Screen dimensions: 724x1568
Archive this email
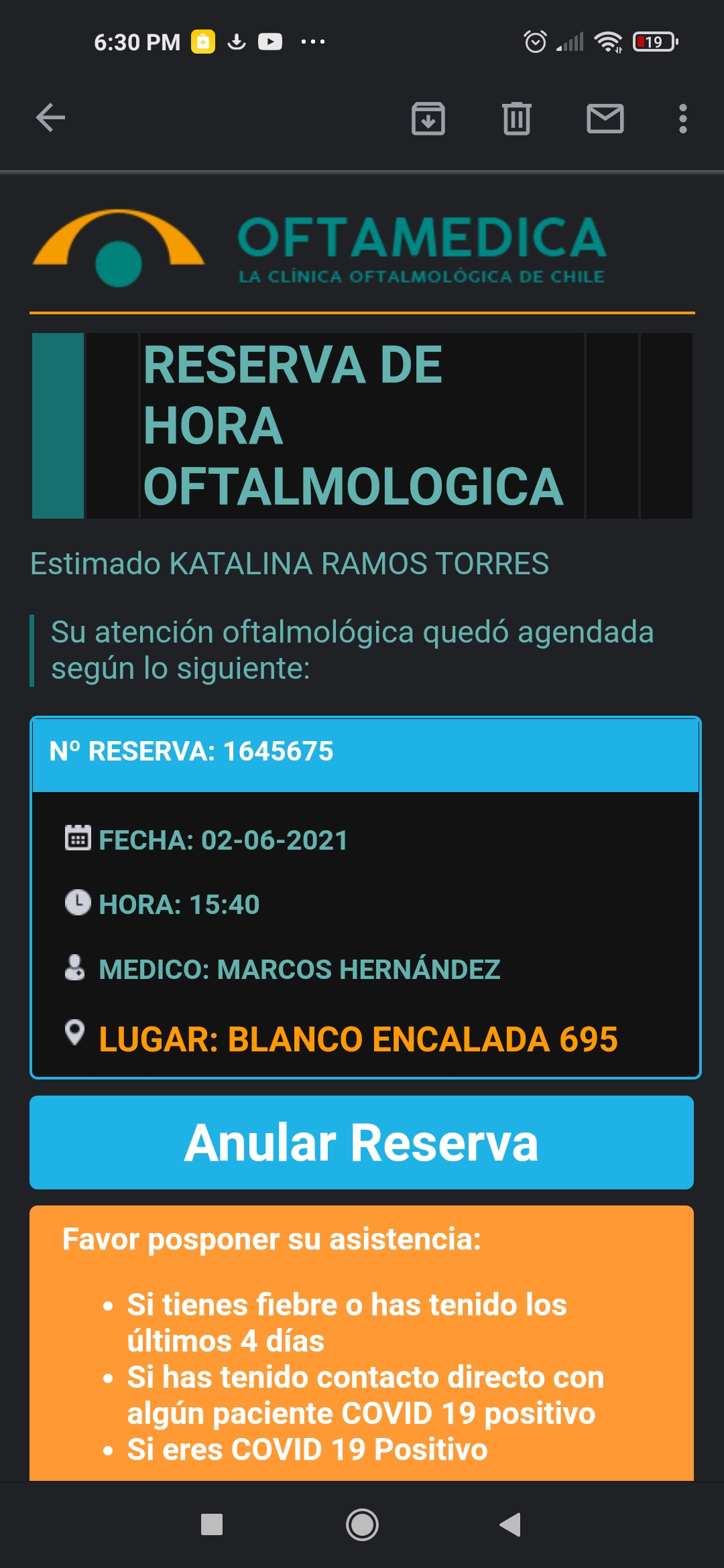428,119
